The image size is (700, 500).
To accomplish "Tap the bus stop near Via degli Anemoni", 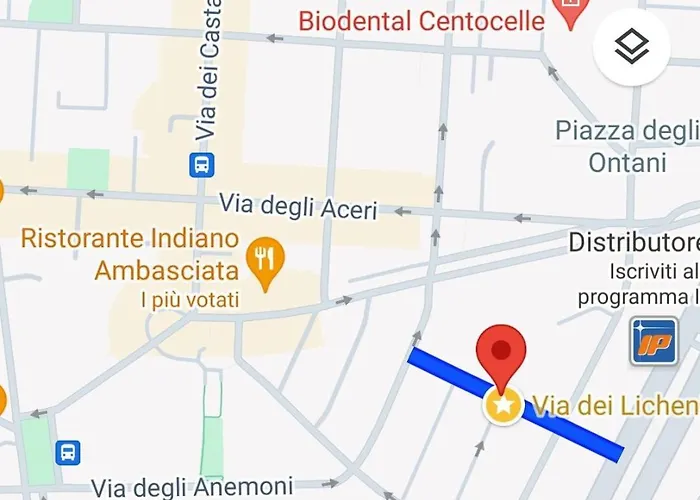I will point(69,452).
